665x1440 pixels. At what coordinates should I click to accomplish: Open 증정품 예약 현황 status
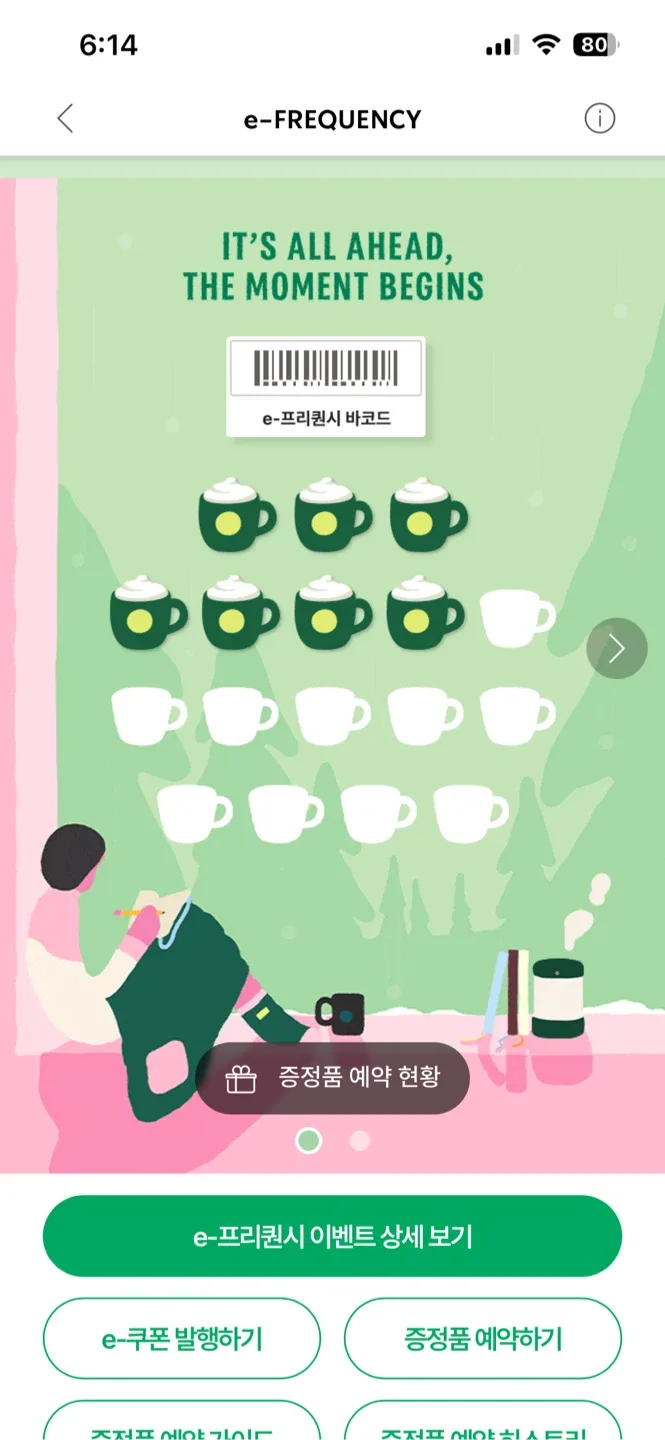[332, 1078]
